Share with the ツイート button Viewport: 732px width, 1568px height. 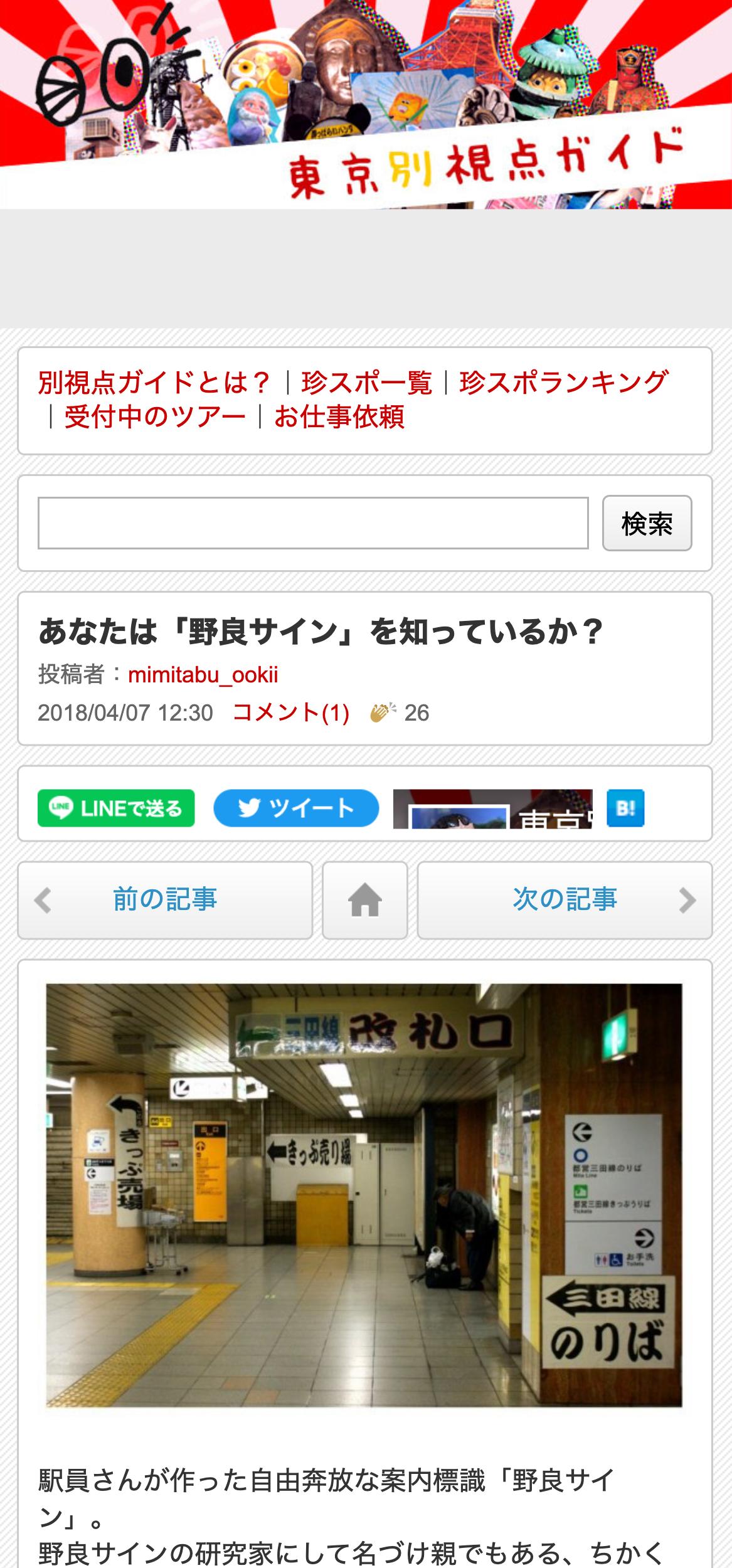296,808
